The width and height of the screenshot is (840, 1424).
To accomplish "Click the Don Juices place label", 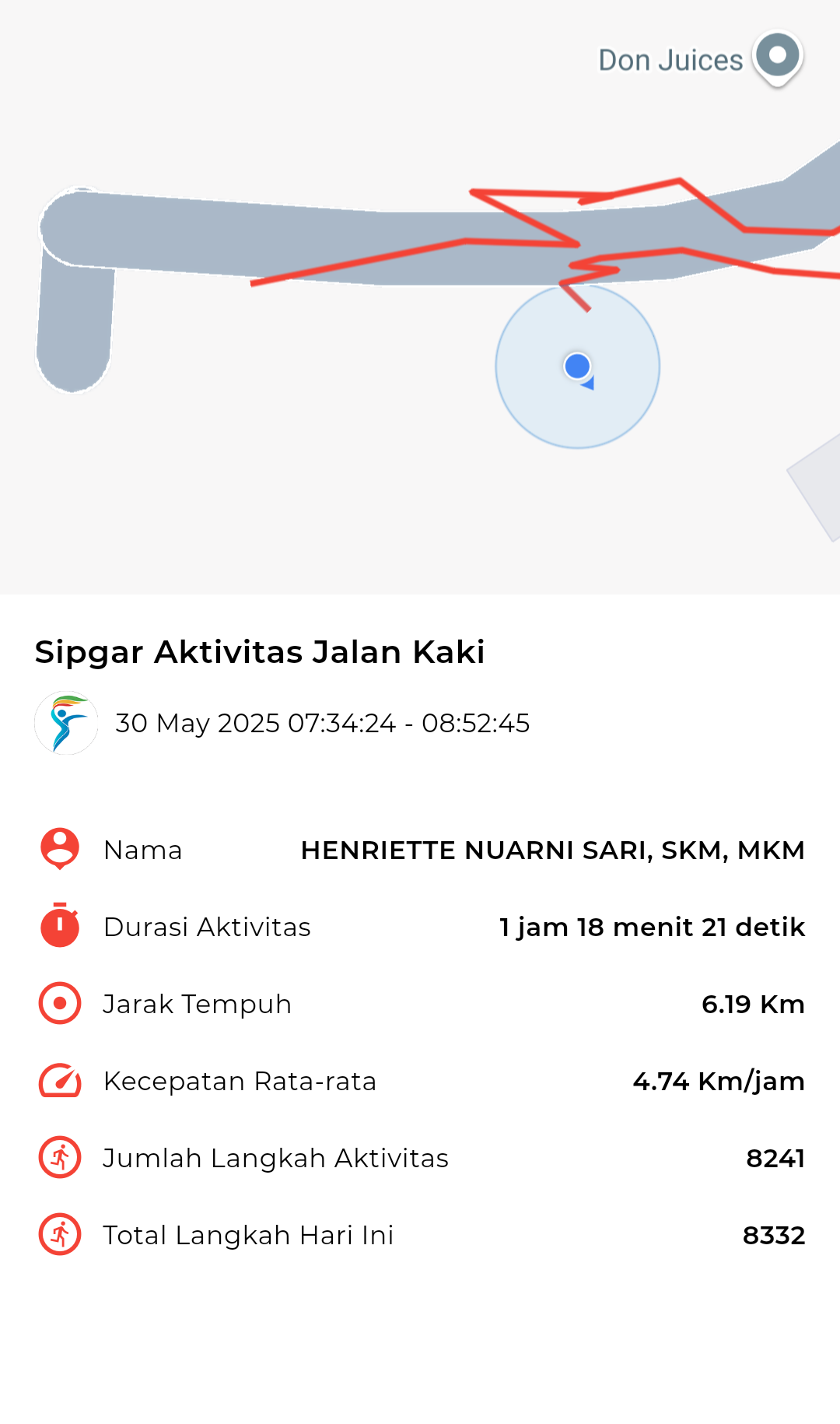I will pos(670,58).
